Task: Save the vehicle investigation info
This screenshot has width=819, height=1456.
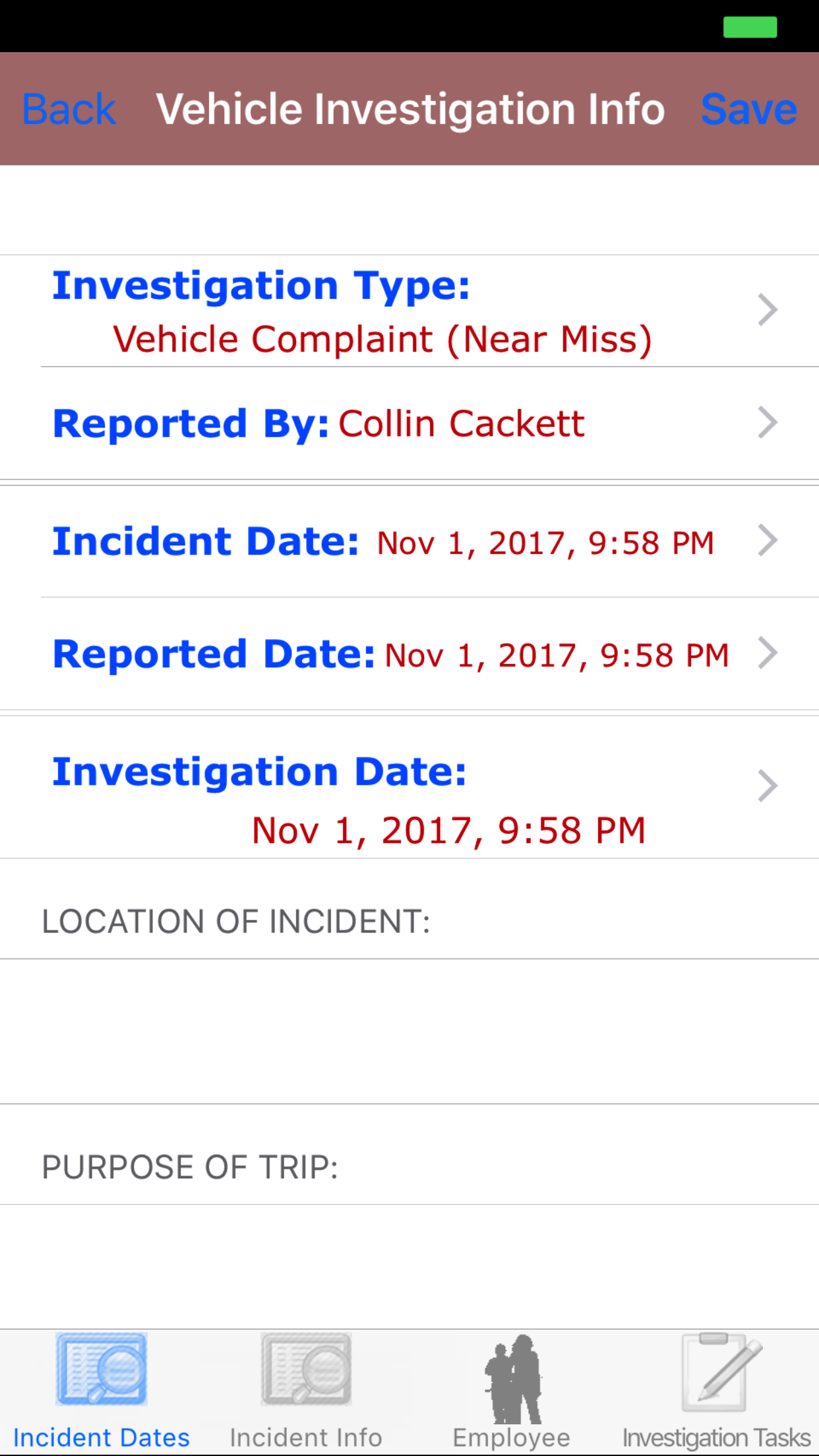Action: [x=748, y=109]
